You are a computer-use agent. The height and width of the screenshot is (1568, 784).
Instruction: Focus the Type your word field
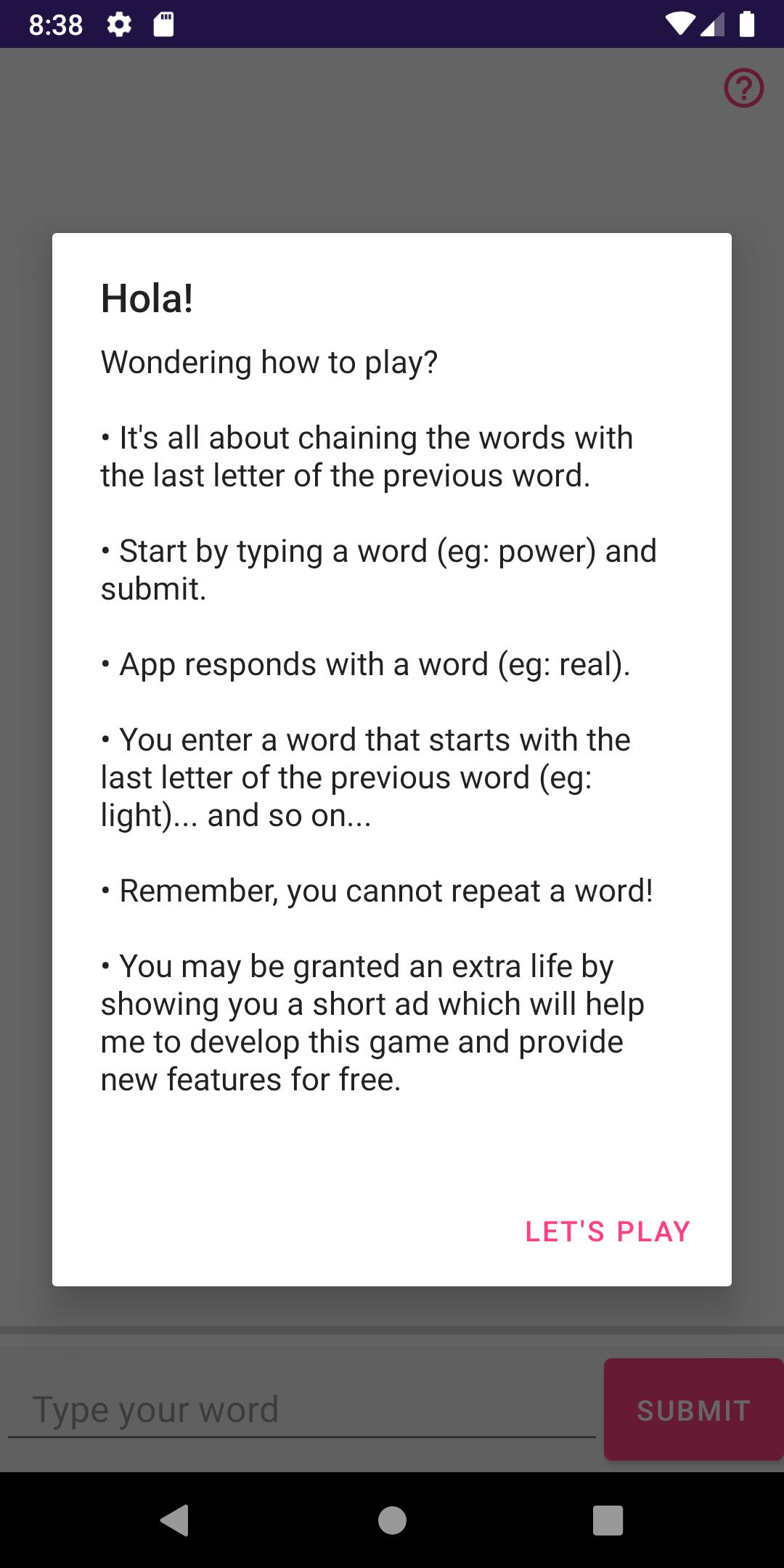point(301,1410)
